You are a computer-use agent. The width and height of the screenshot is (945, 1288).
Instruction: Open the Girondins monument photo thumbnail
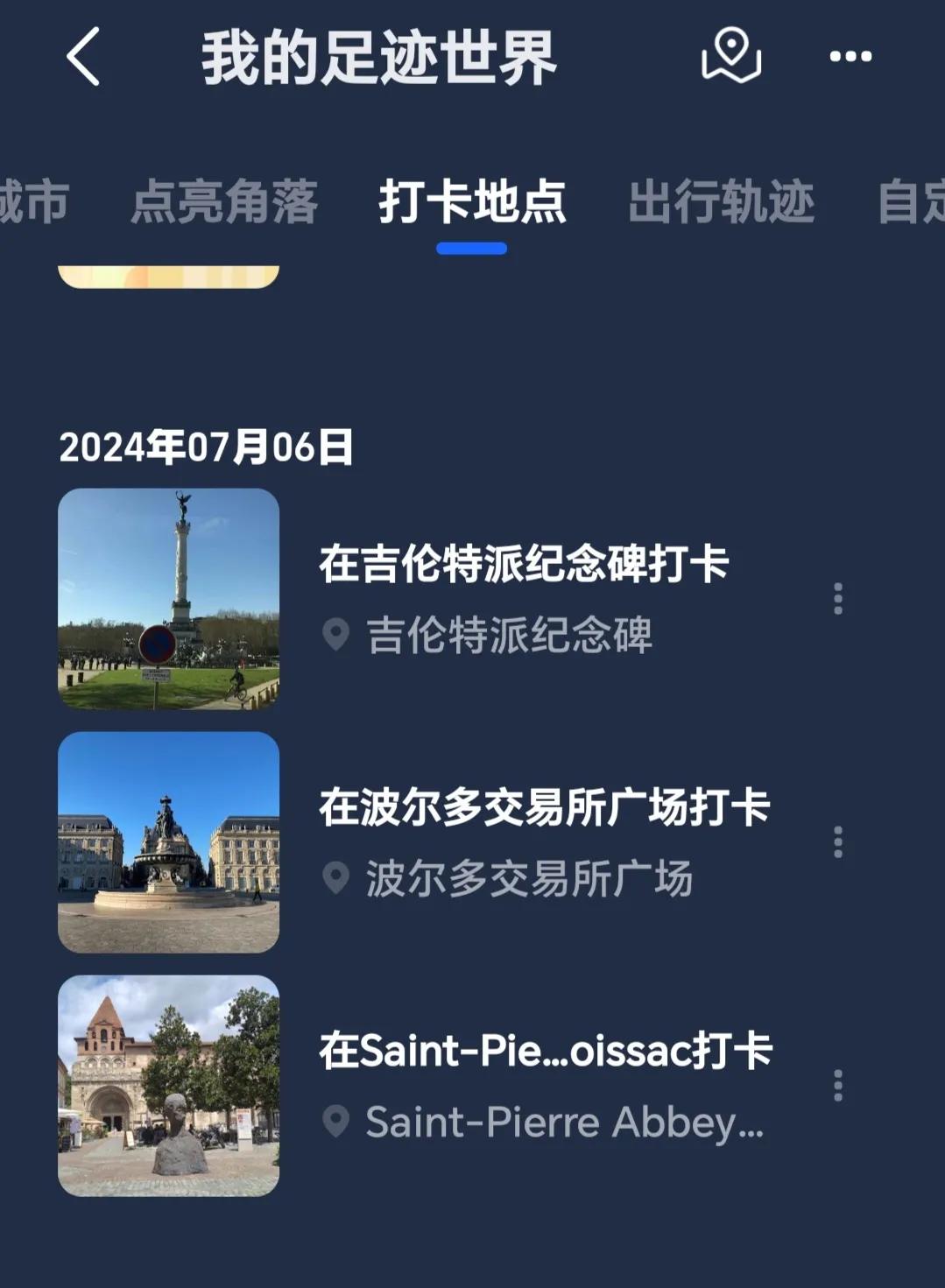tap(169, 598)
